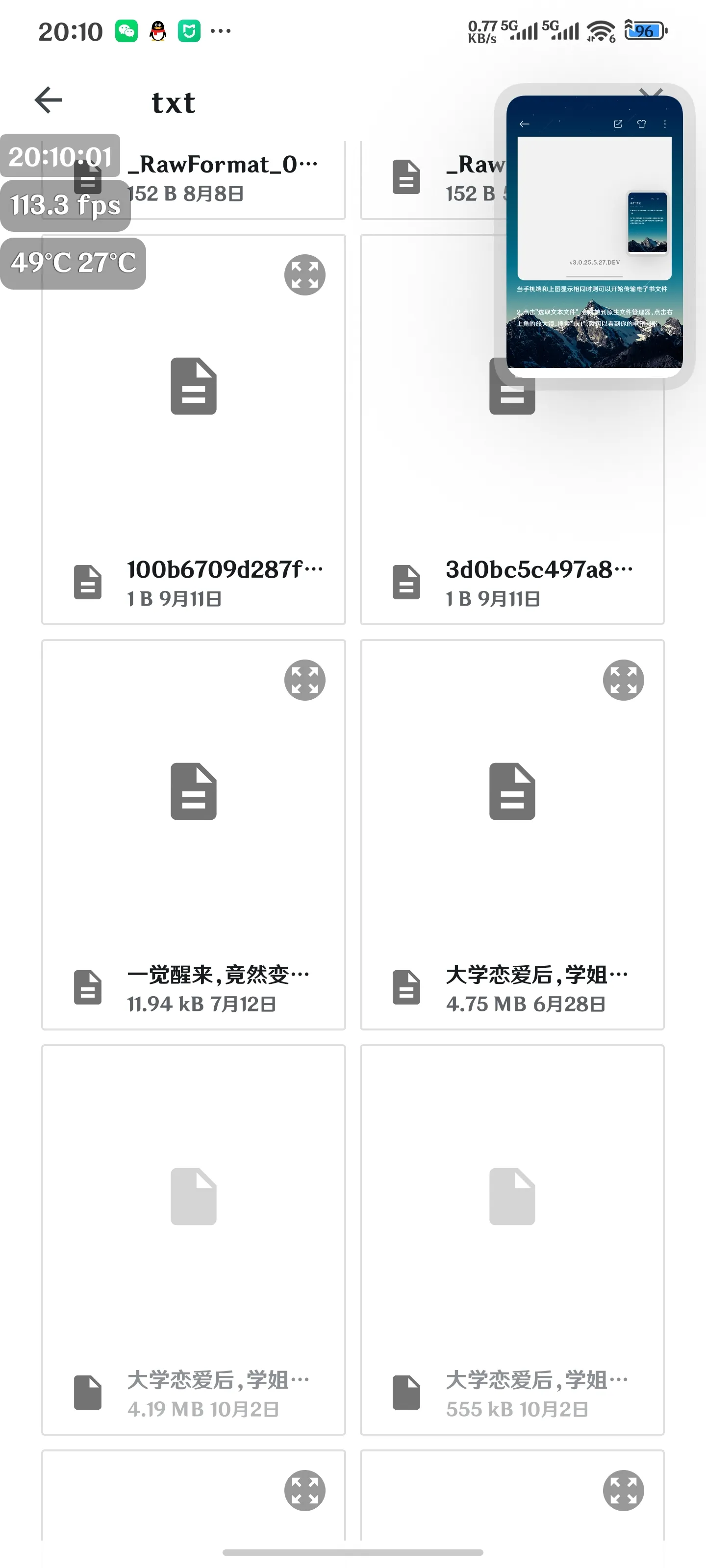The height and width of the screenshot is (1568, 706).
Task: Tap the back arrow inside the preview overlay
Action: 525,124
